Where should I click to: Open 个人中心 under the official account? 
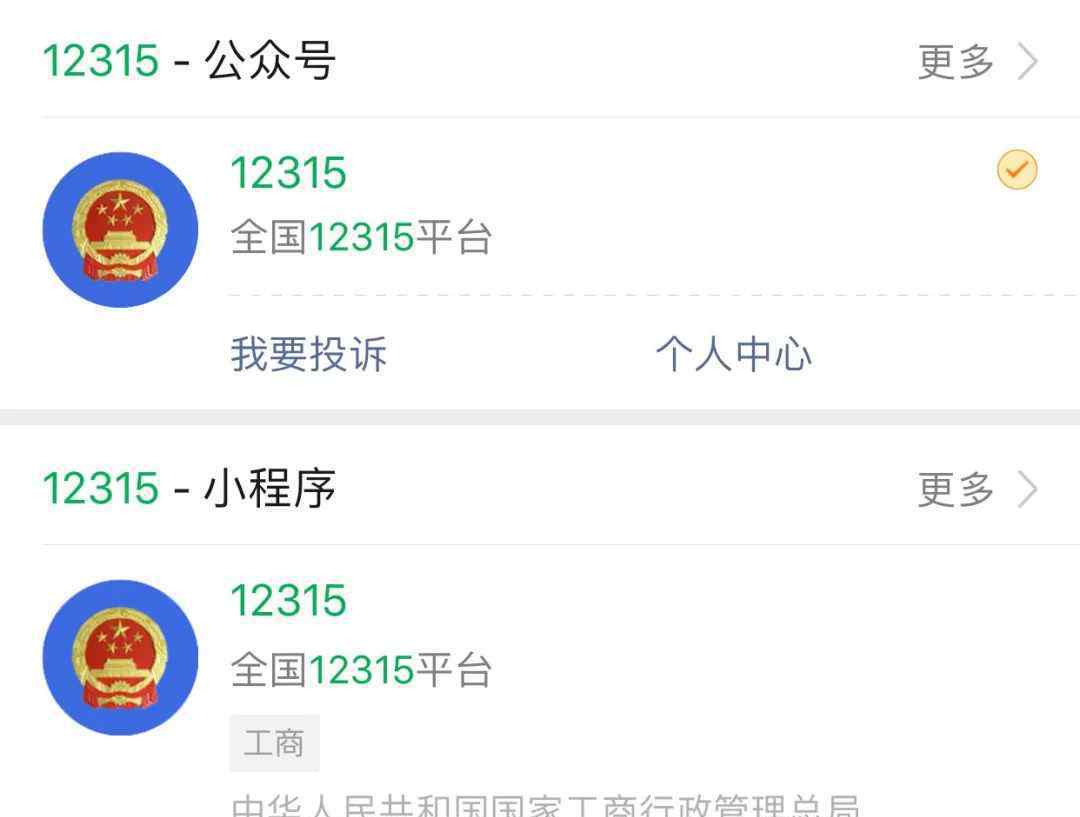tap(733, 354)
